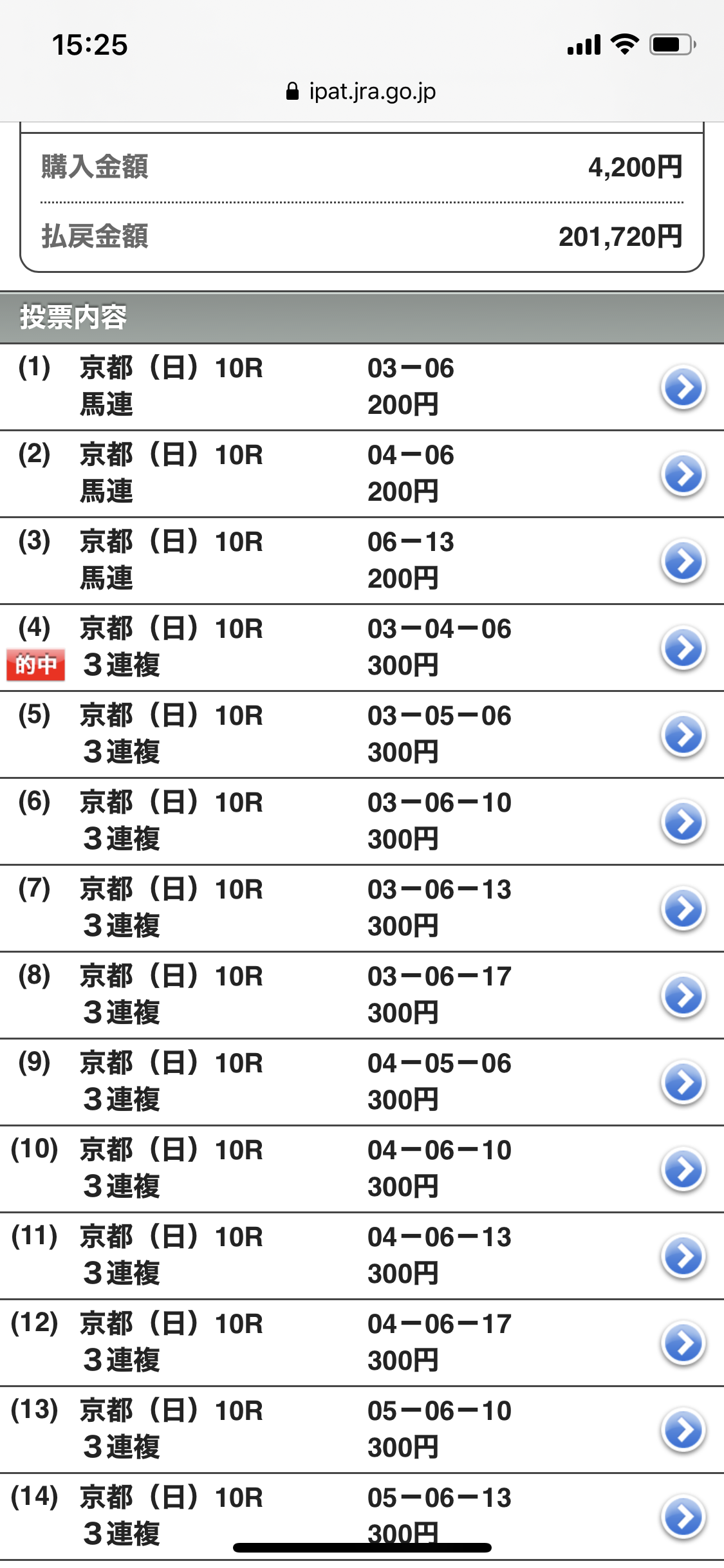
Task: Open details for bet (1) 馬連 03-06
Action: coord(683,387)
